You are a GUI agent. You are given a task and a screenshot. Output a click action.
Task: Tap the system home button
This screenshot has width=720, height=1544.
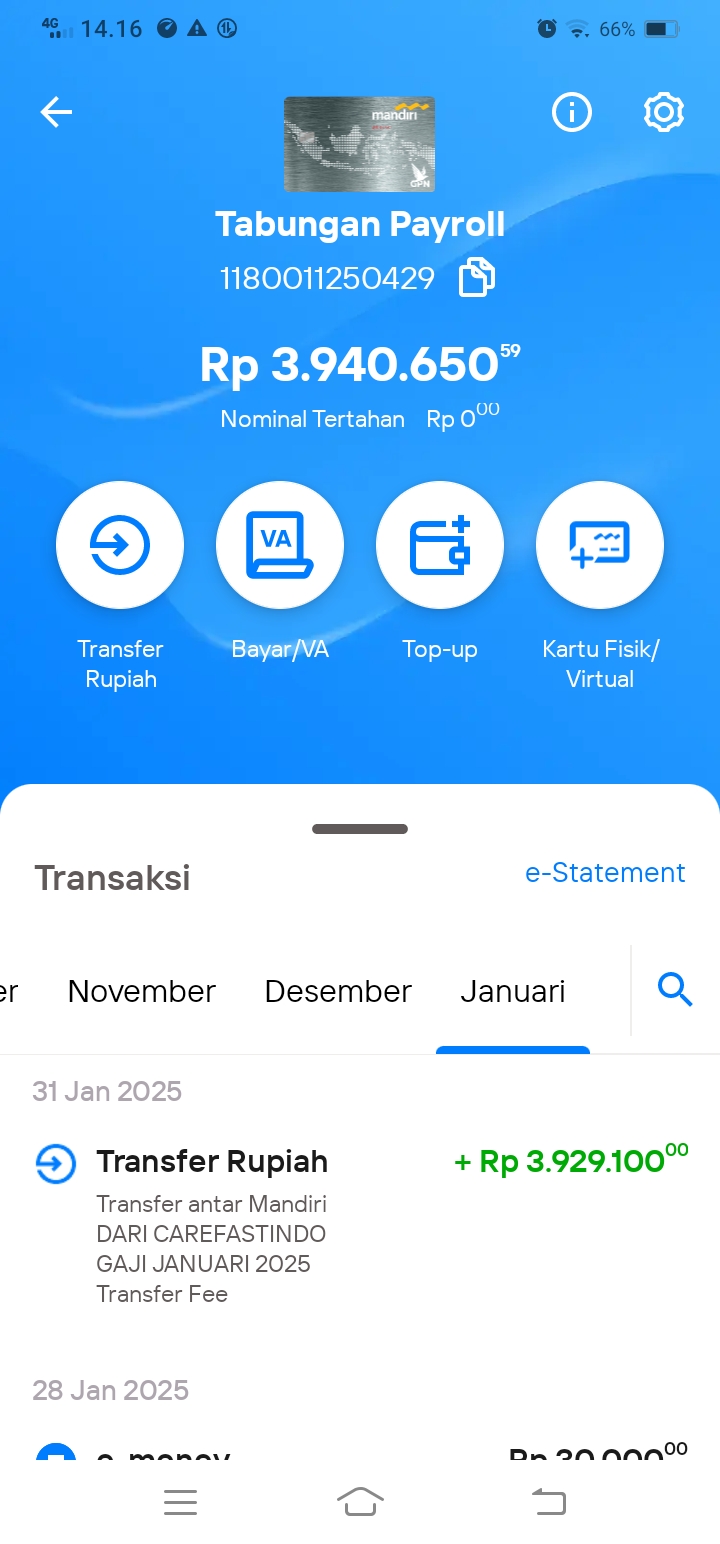360,1501
